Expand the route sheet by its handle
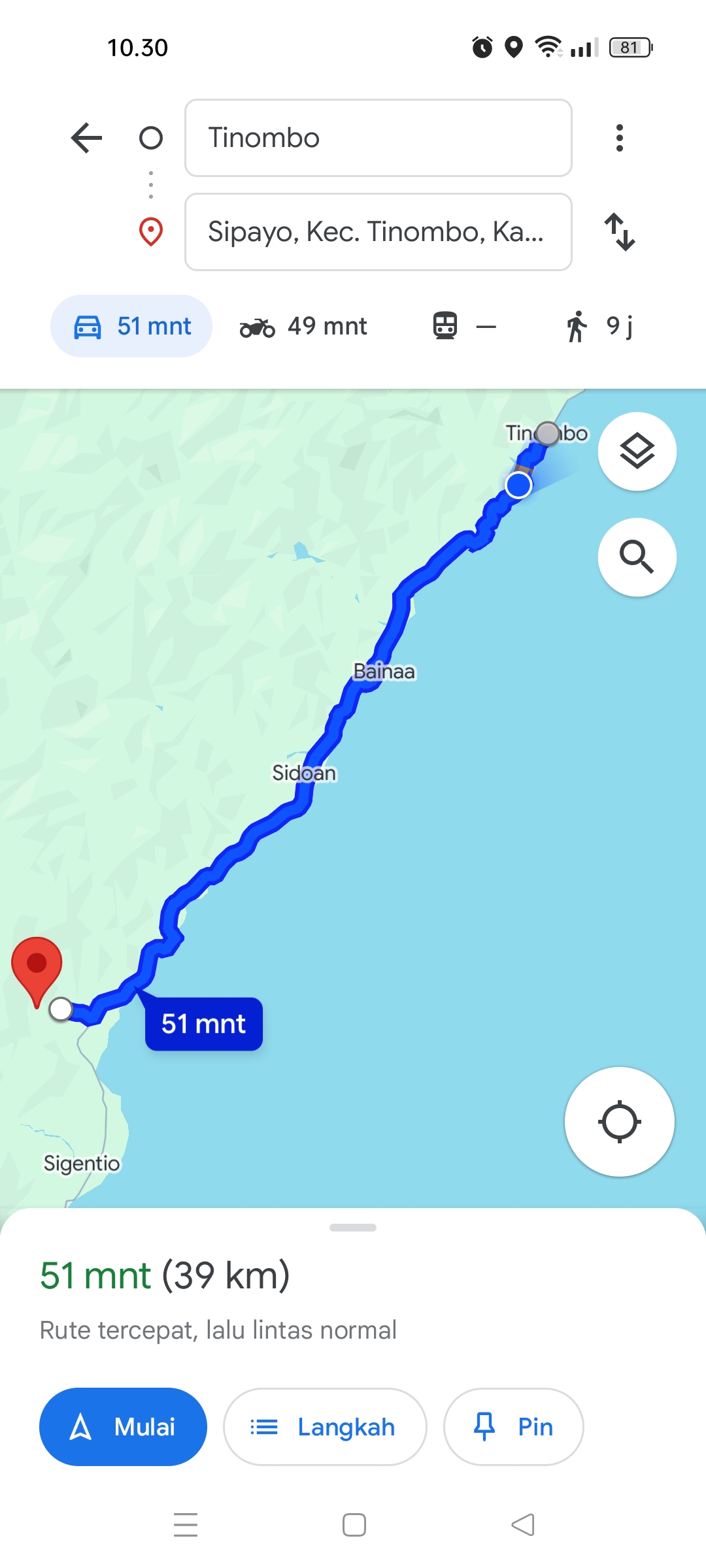Screen dimensions: 706x1568 (353, 1228)
